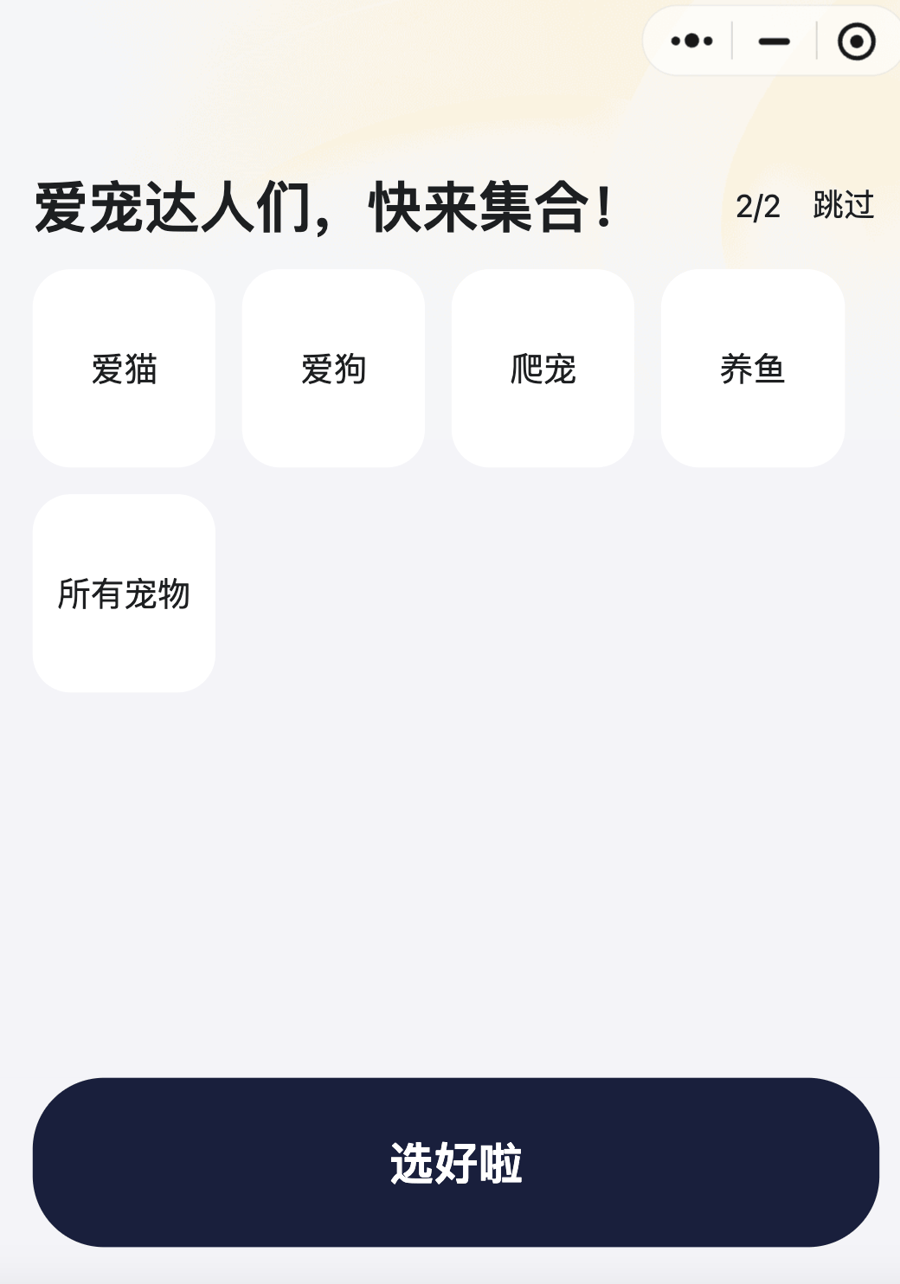Select the 养鱼 option
The height and width of the screenshot is (1284, 900).
tap(752, 368)
